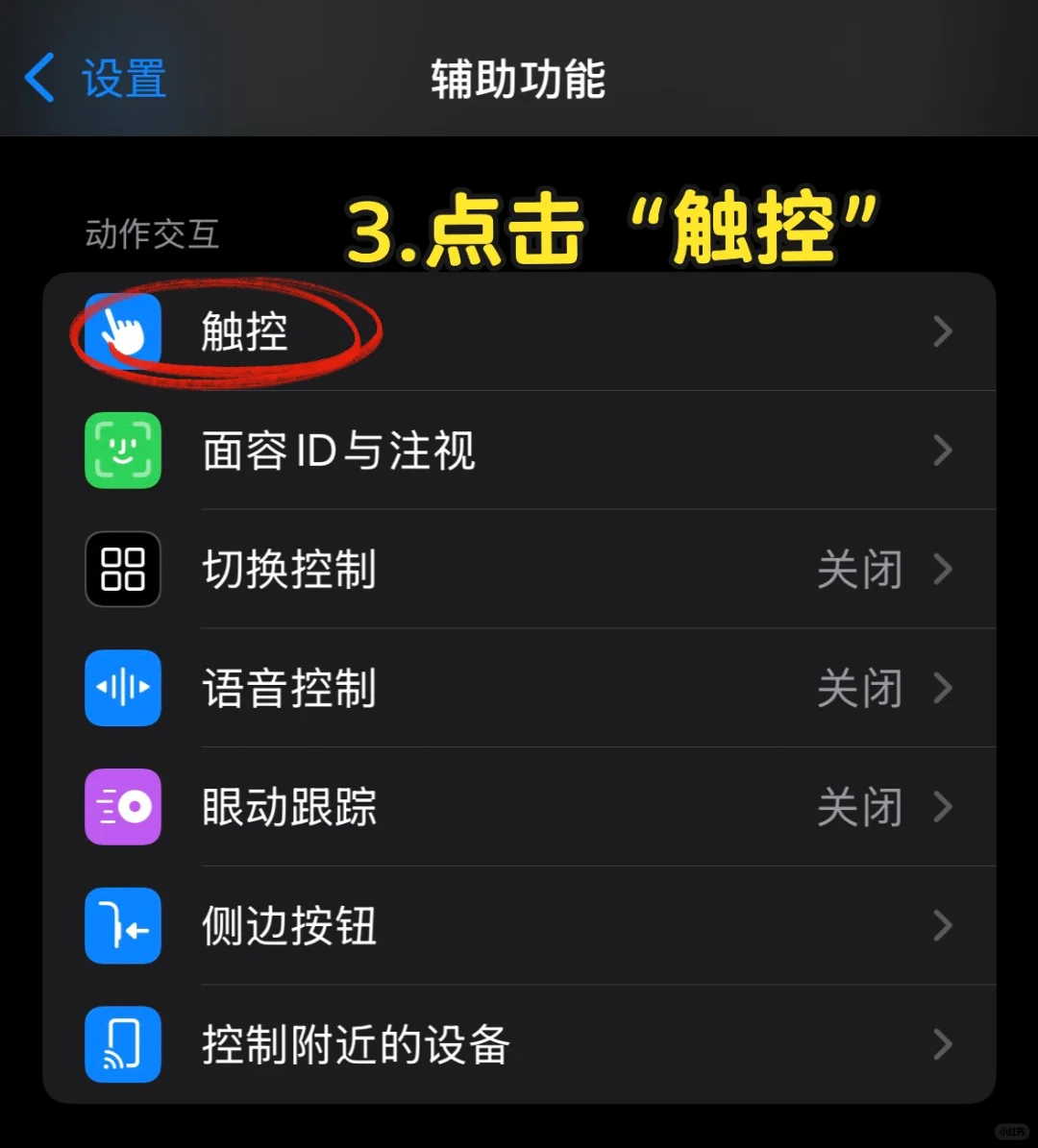Select the 触控 (Touch) hand icon
1038x1148 pixels.
point(122,331)
